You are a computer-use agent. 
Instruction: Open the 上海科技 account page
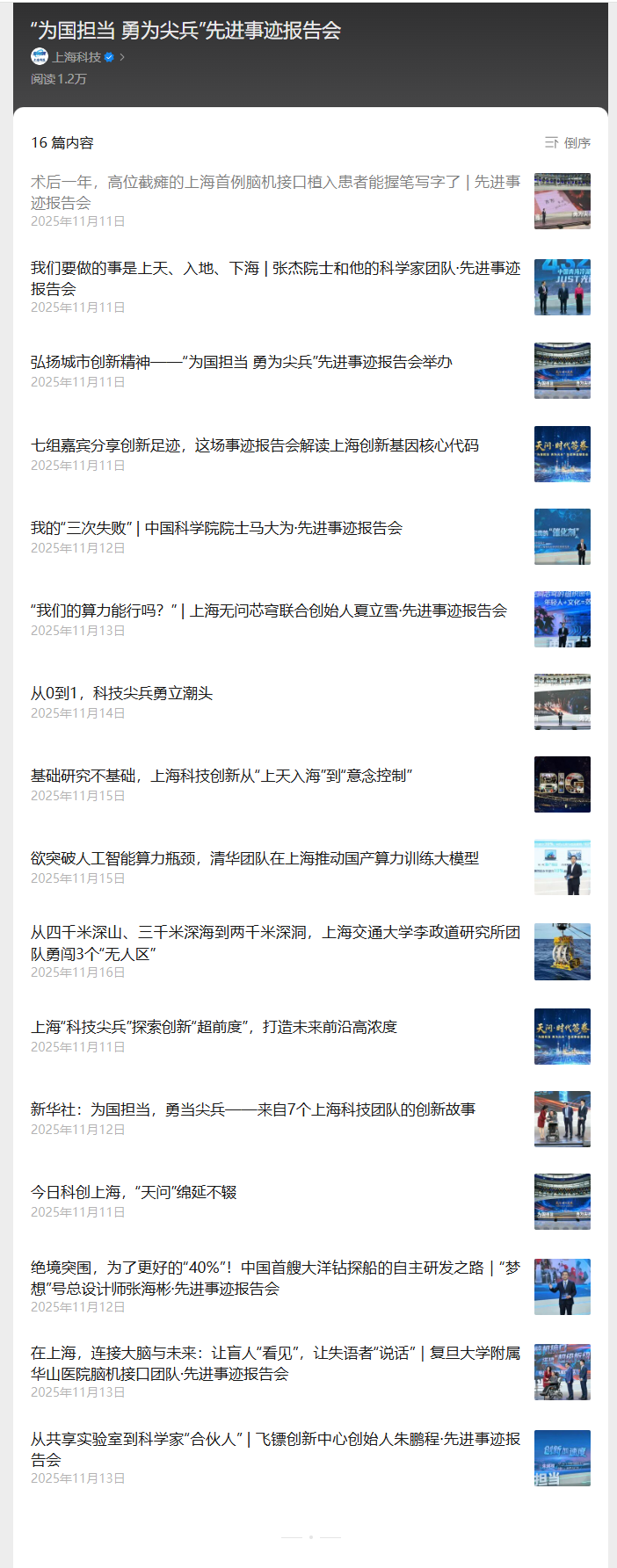tap(76, 57)
